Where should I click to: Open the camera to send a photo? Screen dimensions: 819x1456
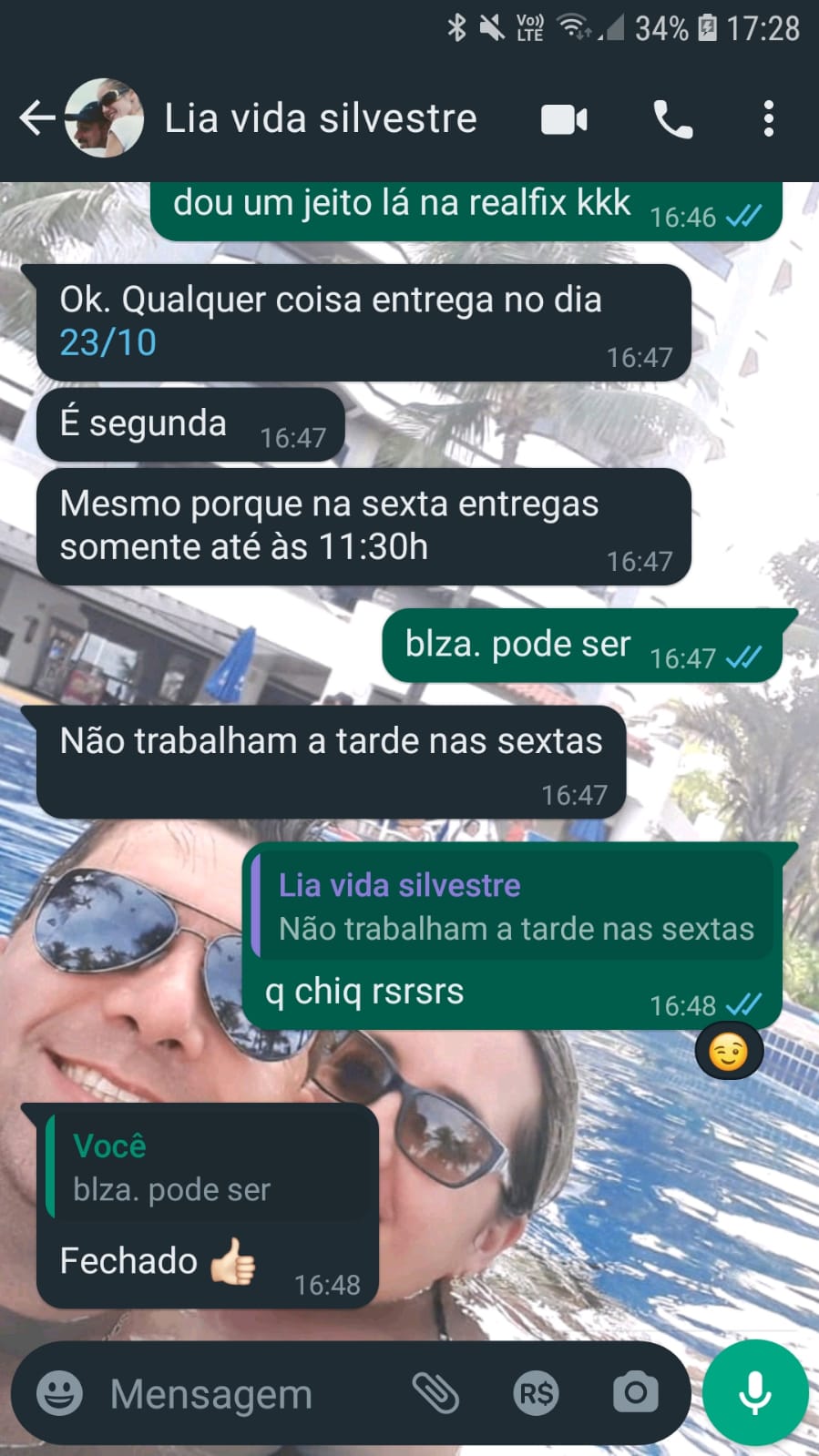[x=635, y=1393]
